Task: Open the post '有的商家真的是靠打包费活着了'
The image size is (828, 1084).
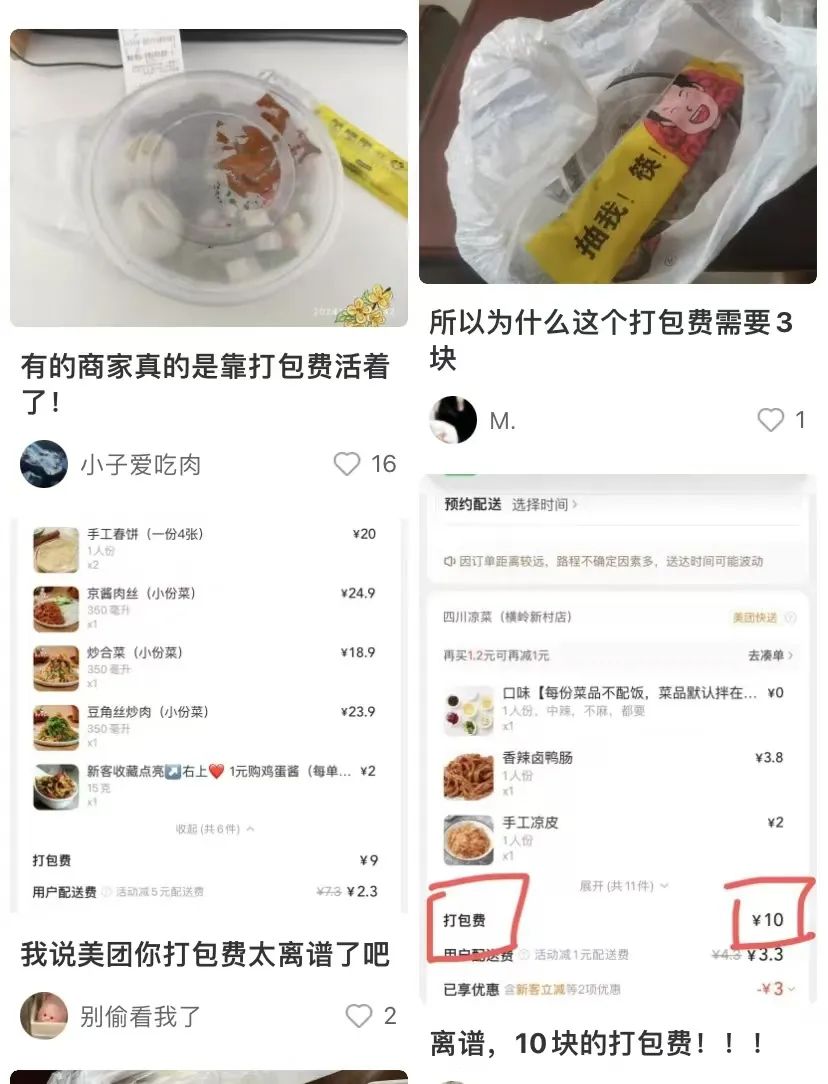Action: click(205, 384)
